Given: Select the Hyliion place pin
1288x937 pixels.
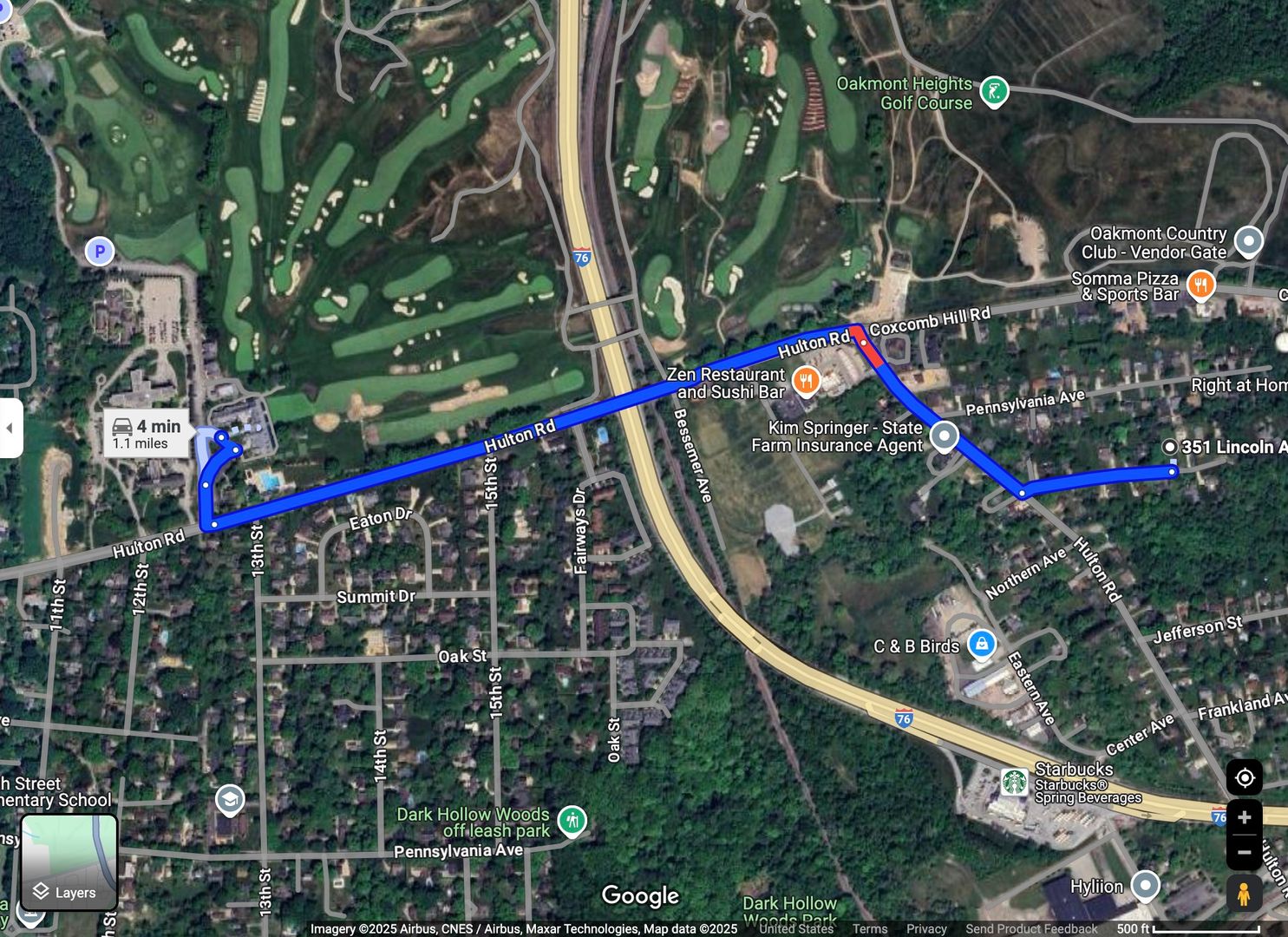Looking at the screenshot, I should click(x=1146, y=886).
